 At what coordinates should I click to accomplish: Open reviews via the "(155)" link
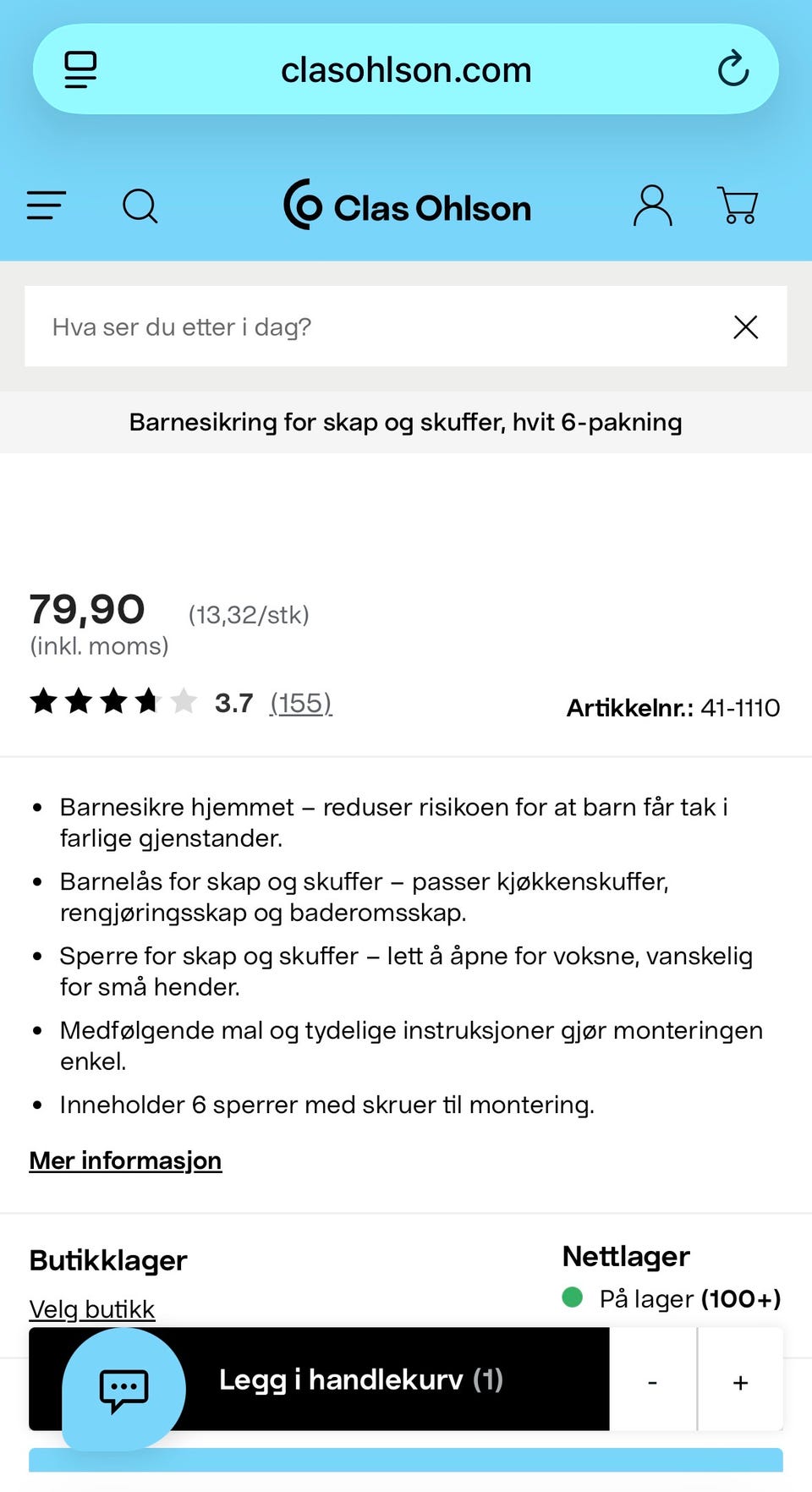[299, 703]
